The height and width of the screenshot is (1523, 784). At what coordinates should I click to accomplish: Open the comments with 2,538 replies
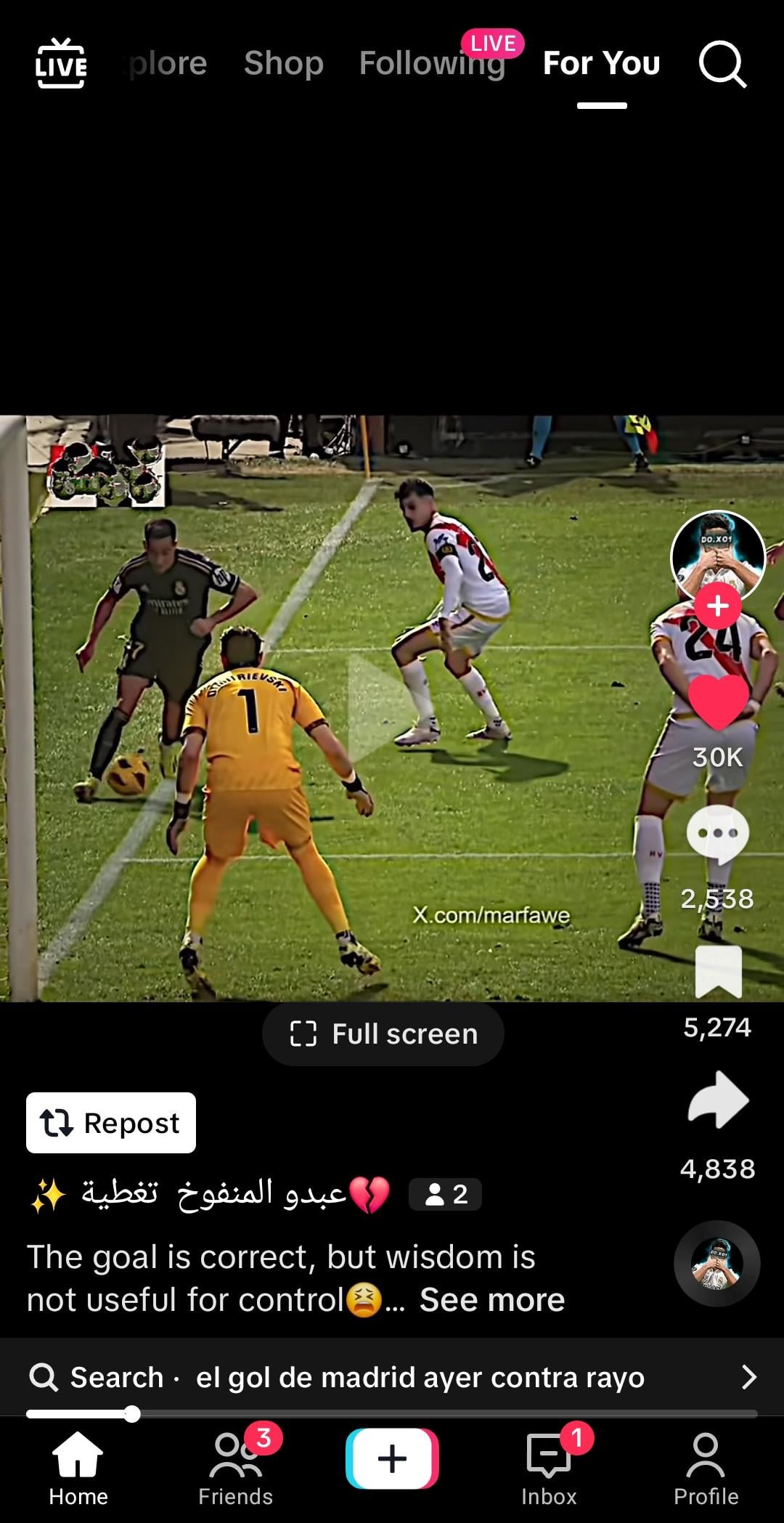coord(717,835)
